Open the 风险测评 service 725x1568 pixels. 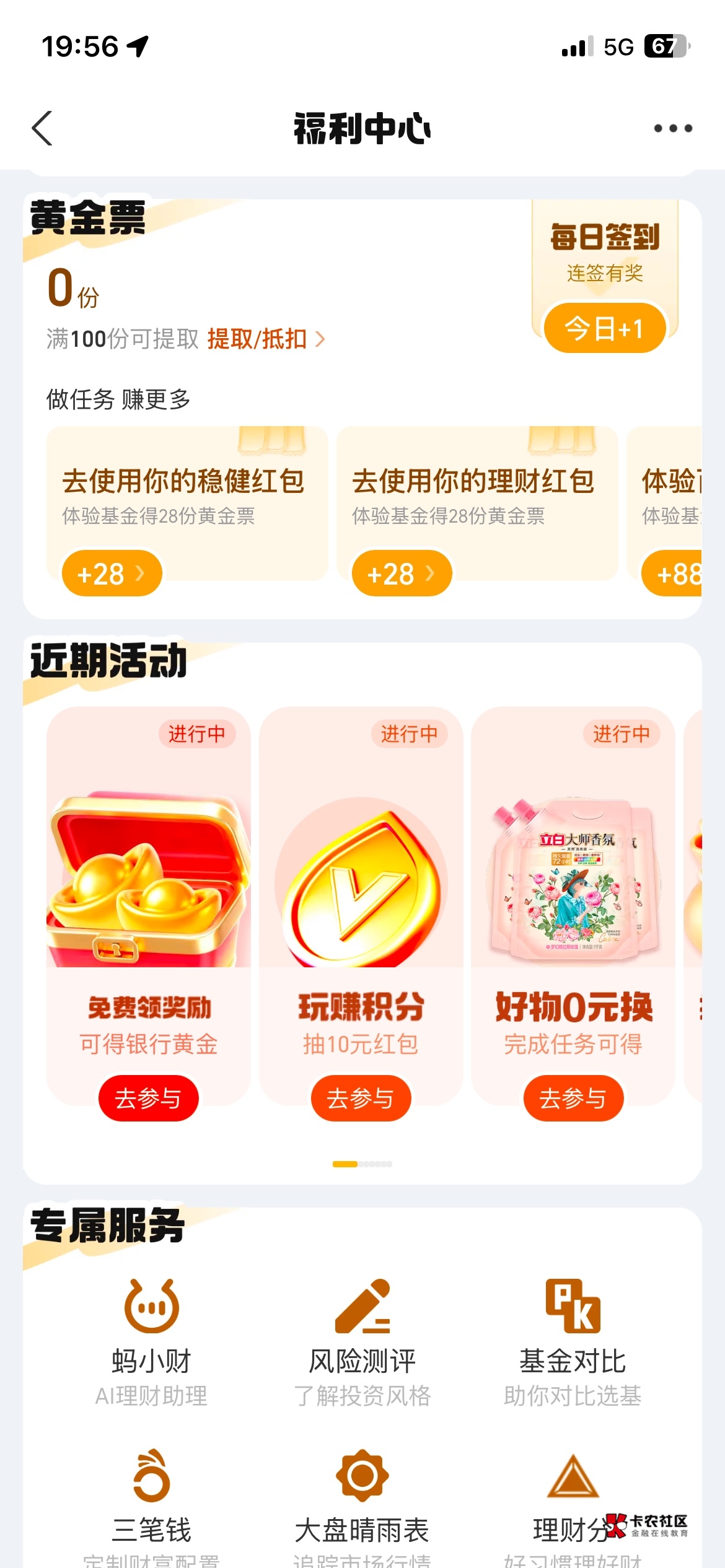362,1342
